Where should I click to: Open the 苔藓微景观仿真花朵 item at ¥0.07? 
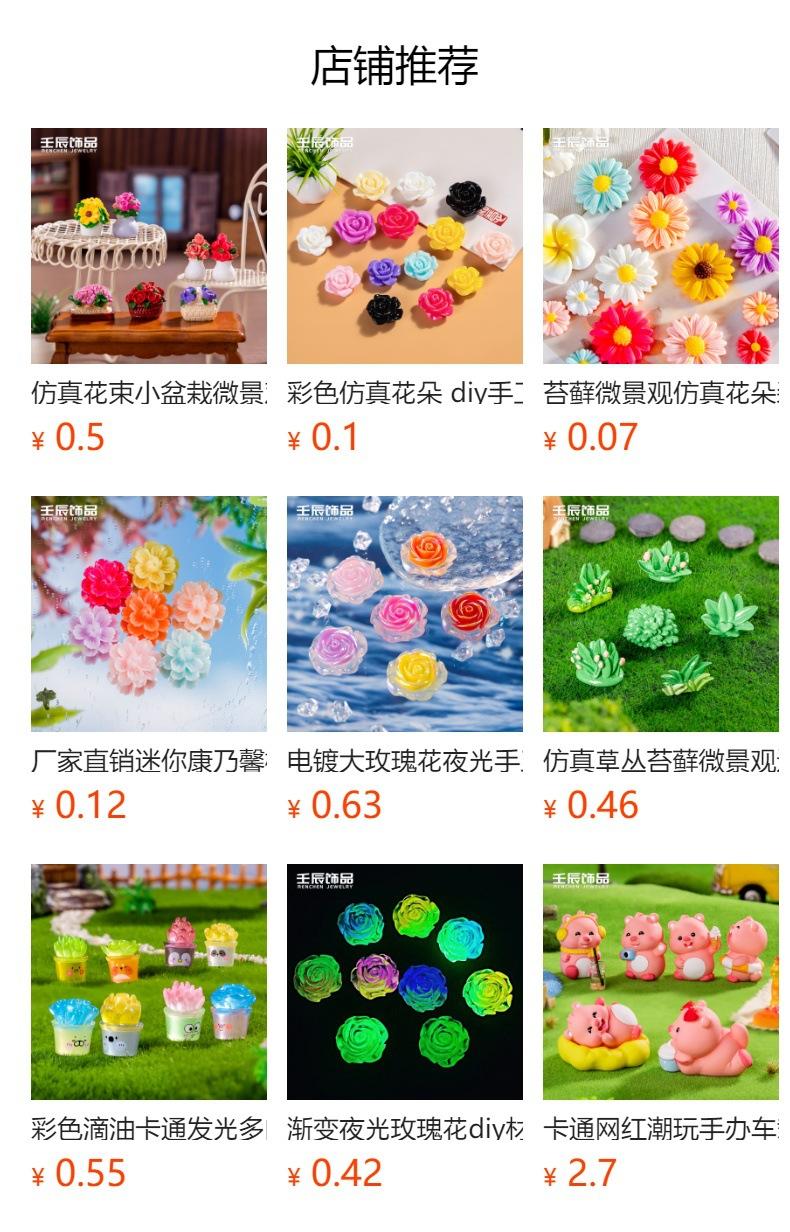[661, 292]
